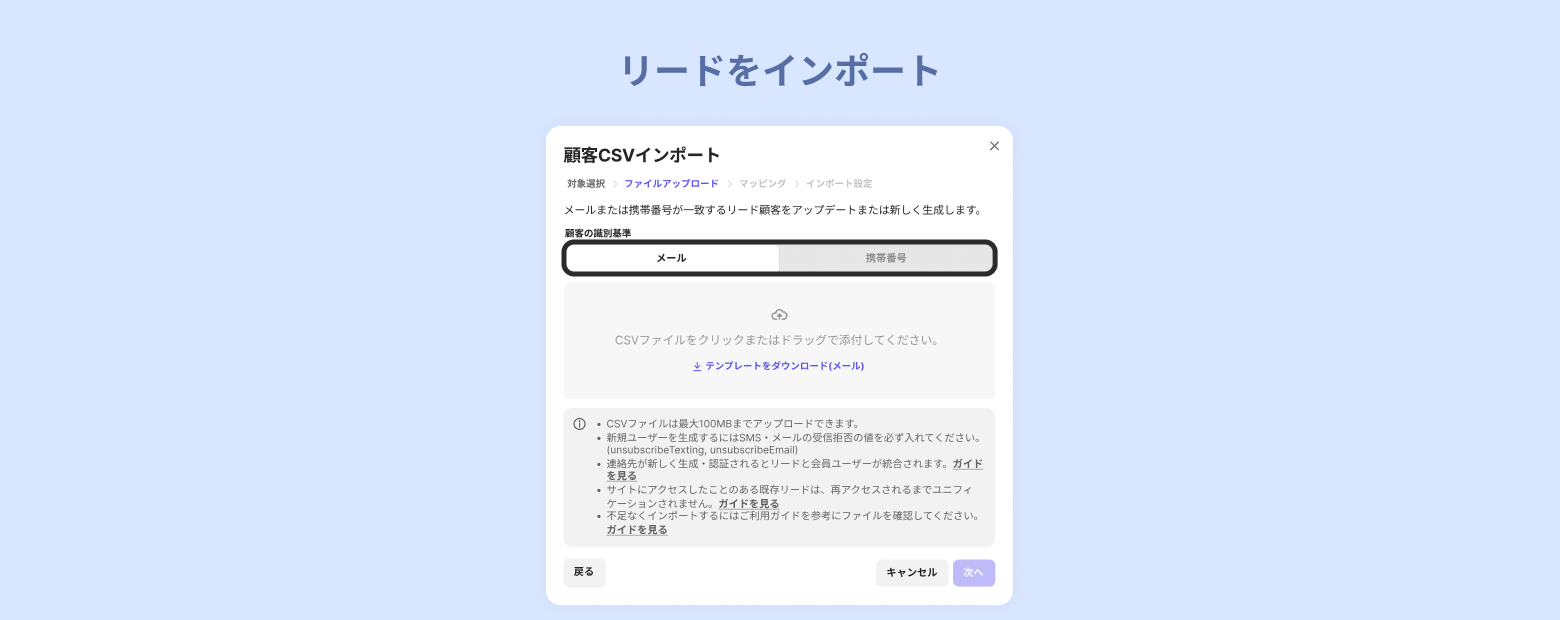This screenshot has height=620, width=1560.
Task: Open ガイドを見る about lead and member integration
Action: (x=966, y=464)
